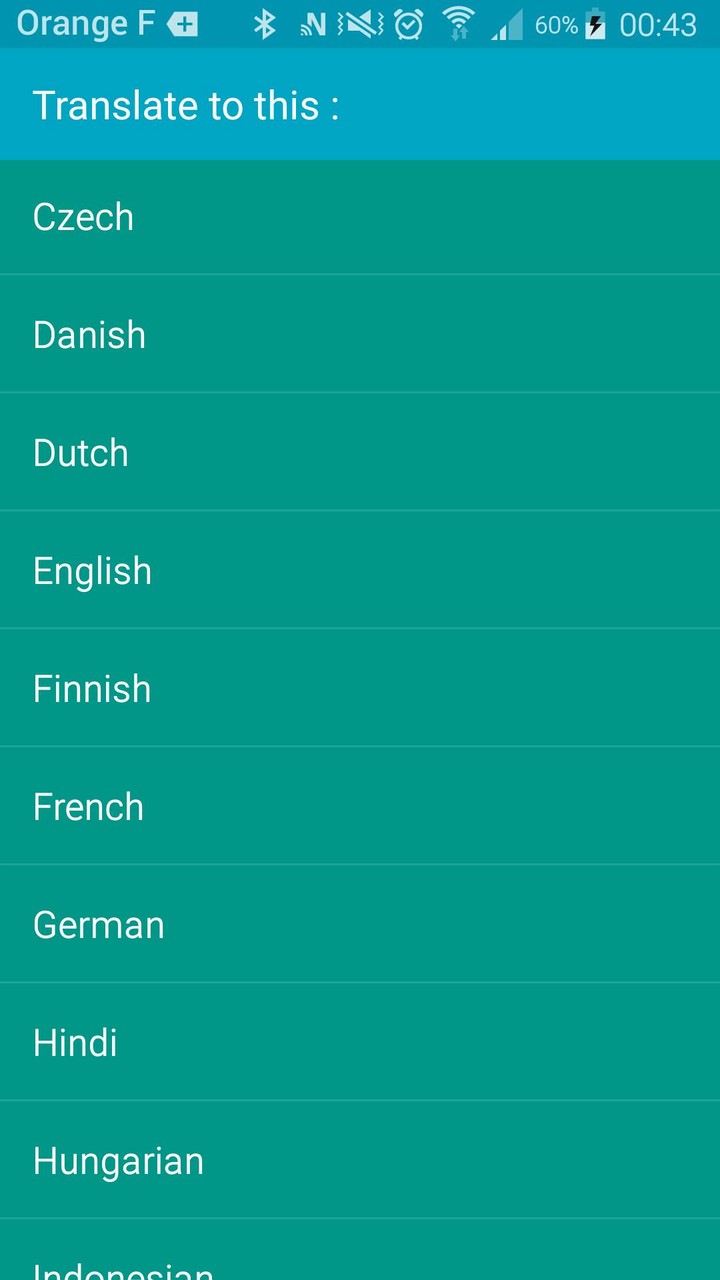
Task: Tap the cellular signal strength icon
Action: pos(505,23)
